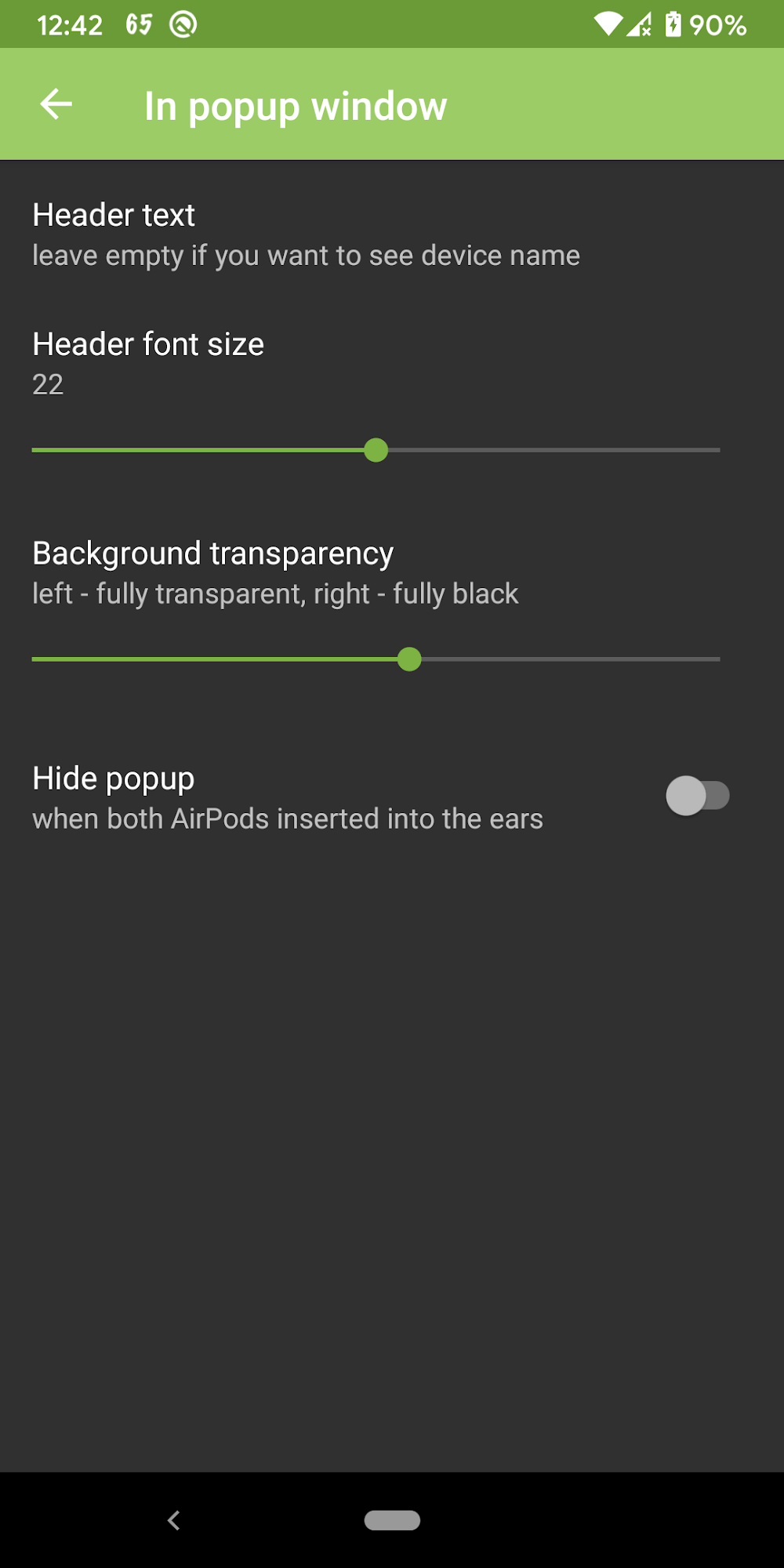The height and width of the screenshot is (1568, 784).
Task: Go back using the app bar arrow
Action: 56,104
